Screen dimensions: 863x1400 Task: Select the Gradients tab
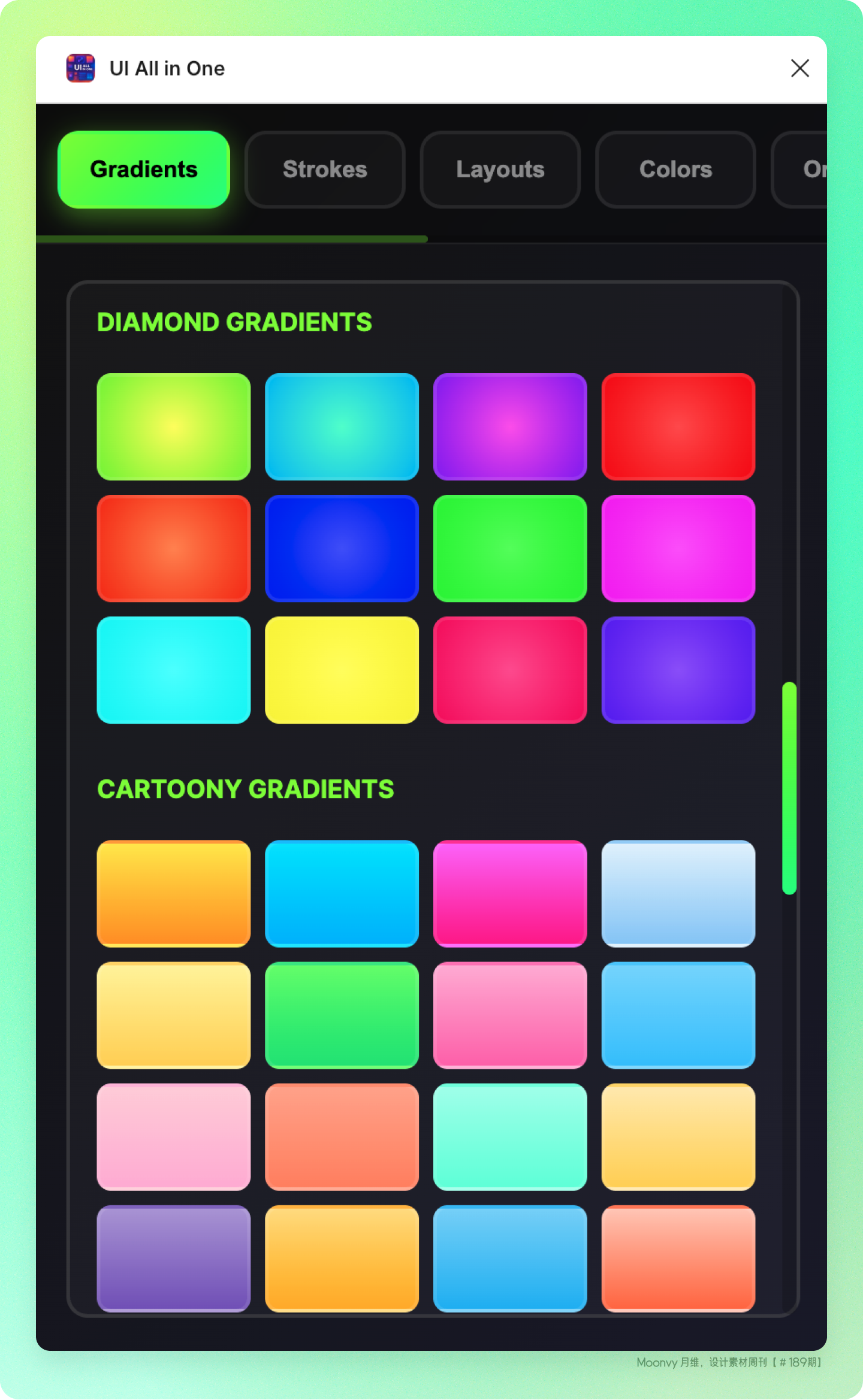point(144,170)
